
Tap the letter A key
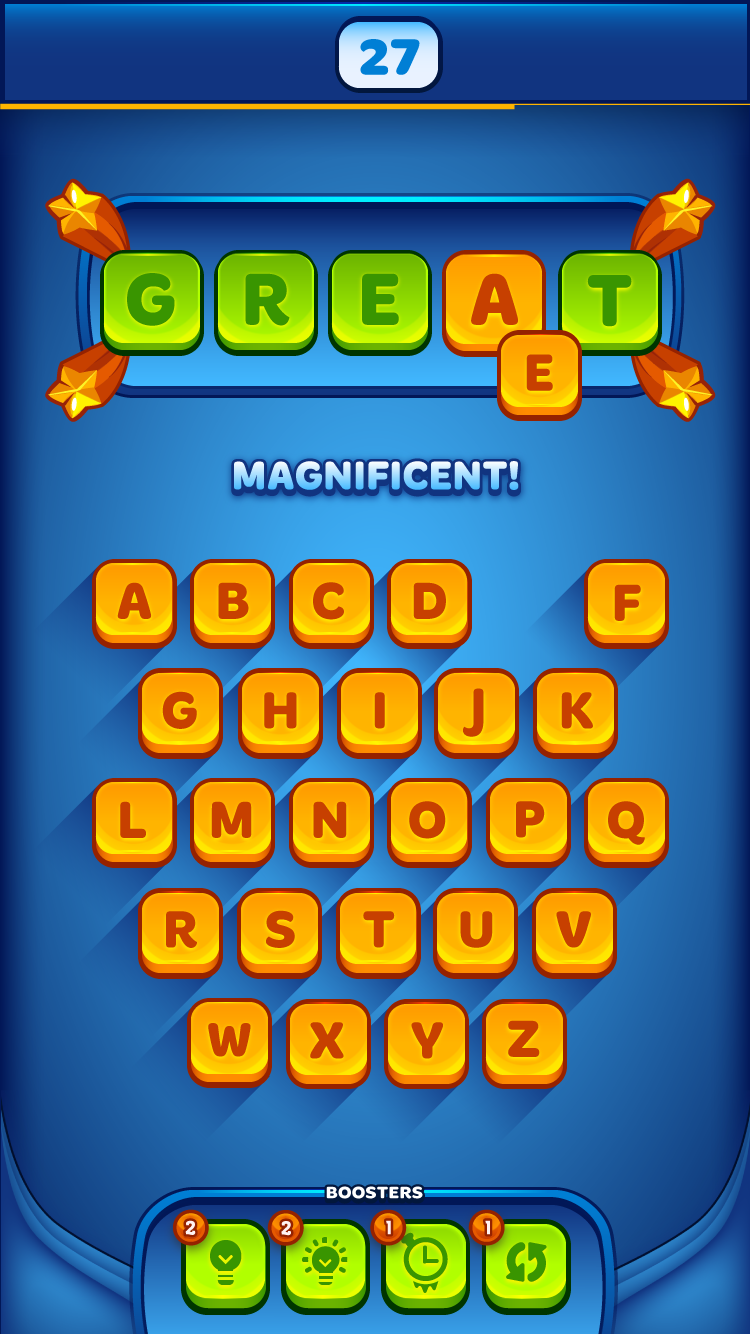click(x=134, y=601)
